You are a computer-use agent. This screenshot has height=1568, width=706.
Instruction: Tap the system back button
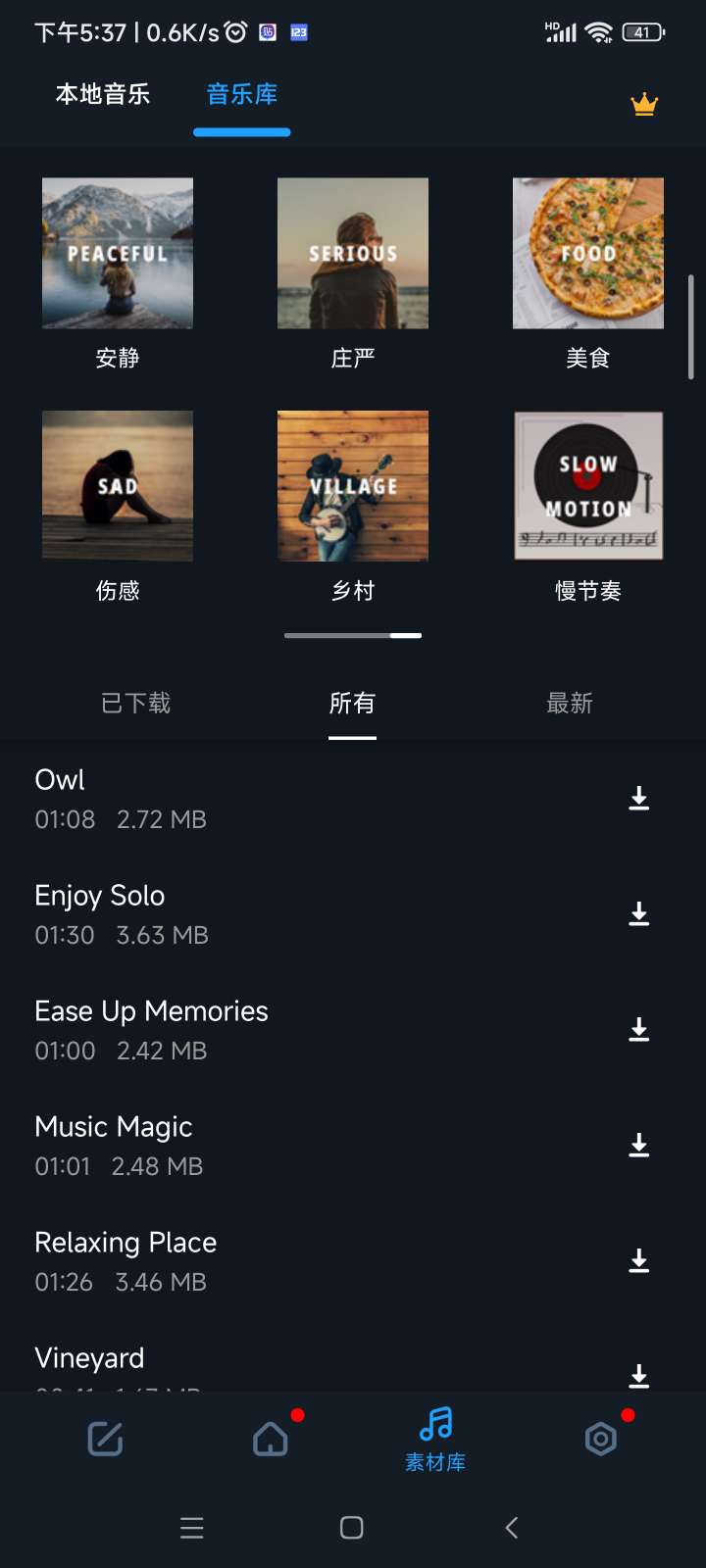[511, 1527]
